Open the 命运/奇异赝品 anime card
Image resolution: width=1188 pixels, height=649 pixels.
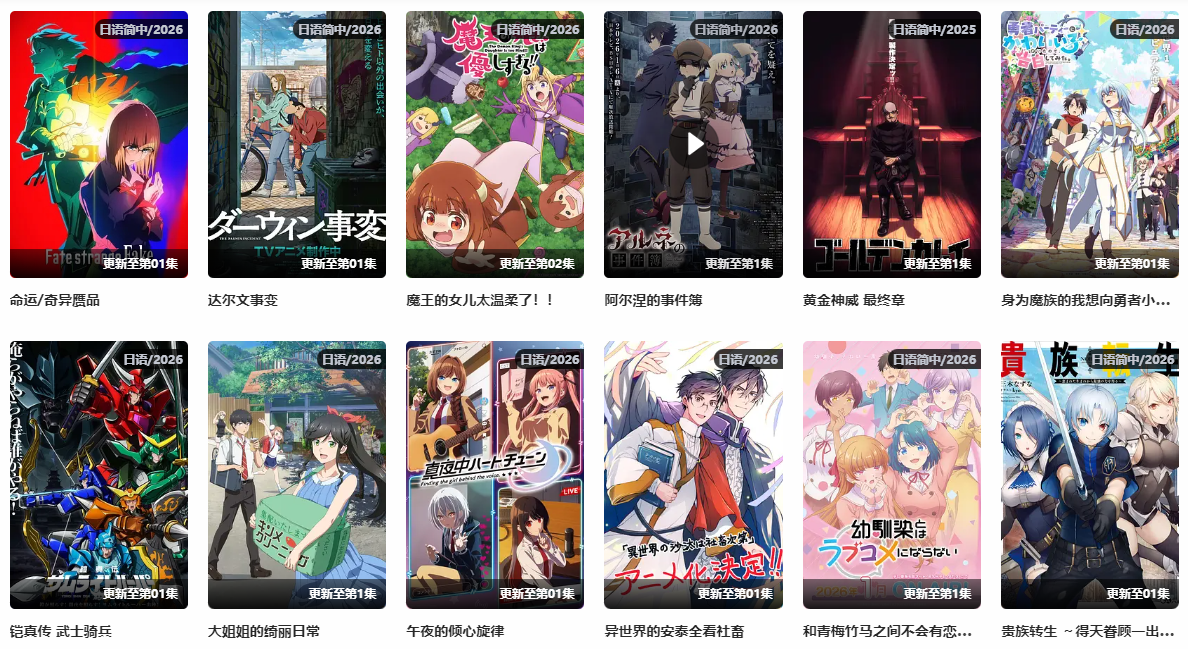(x=99, y=145)
